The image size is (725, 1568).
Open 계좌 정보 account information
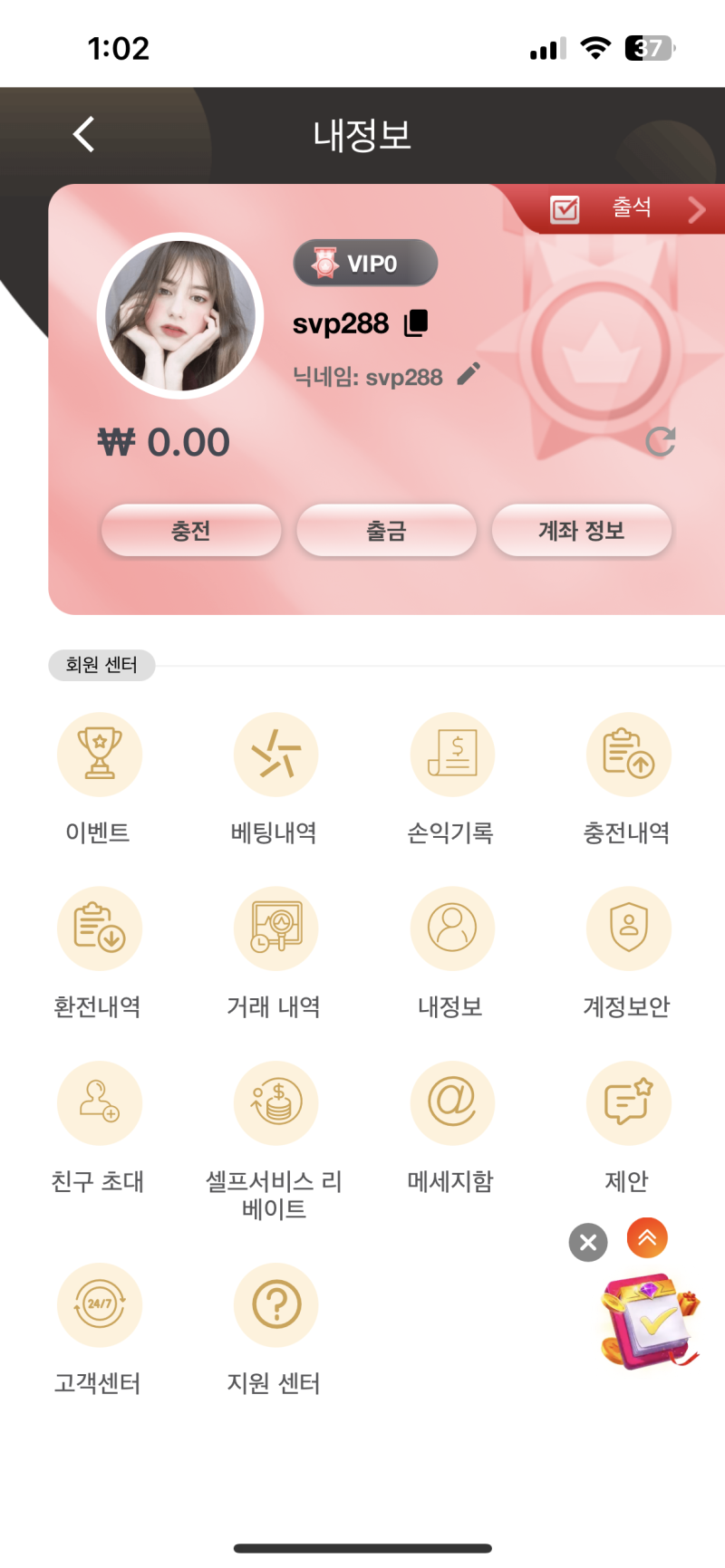581,531
